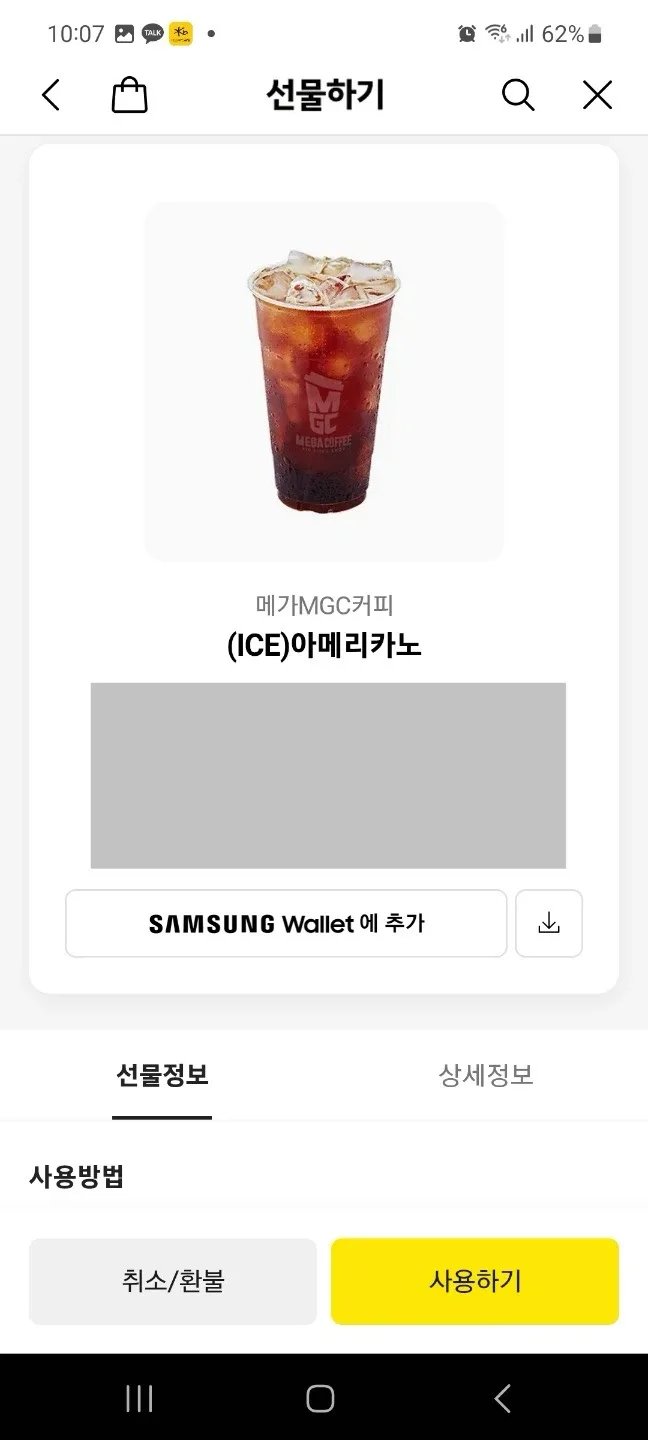
Task: Go to the system home screen
Action: (x=320, y=1398)
